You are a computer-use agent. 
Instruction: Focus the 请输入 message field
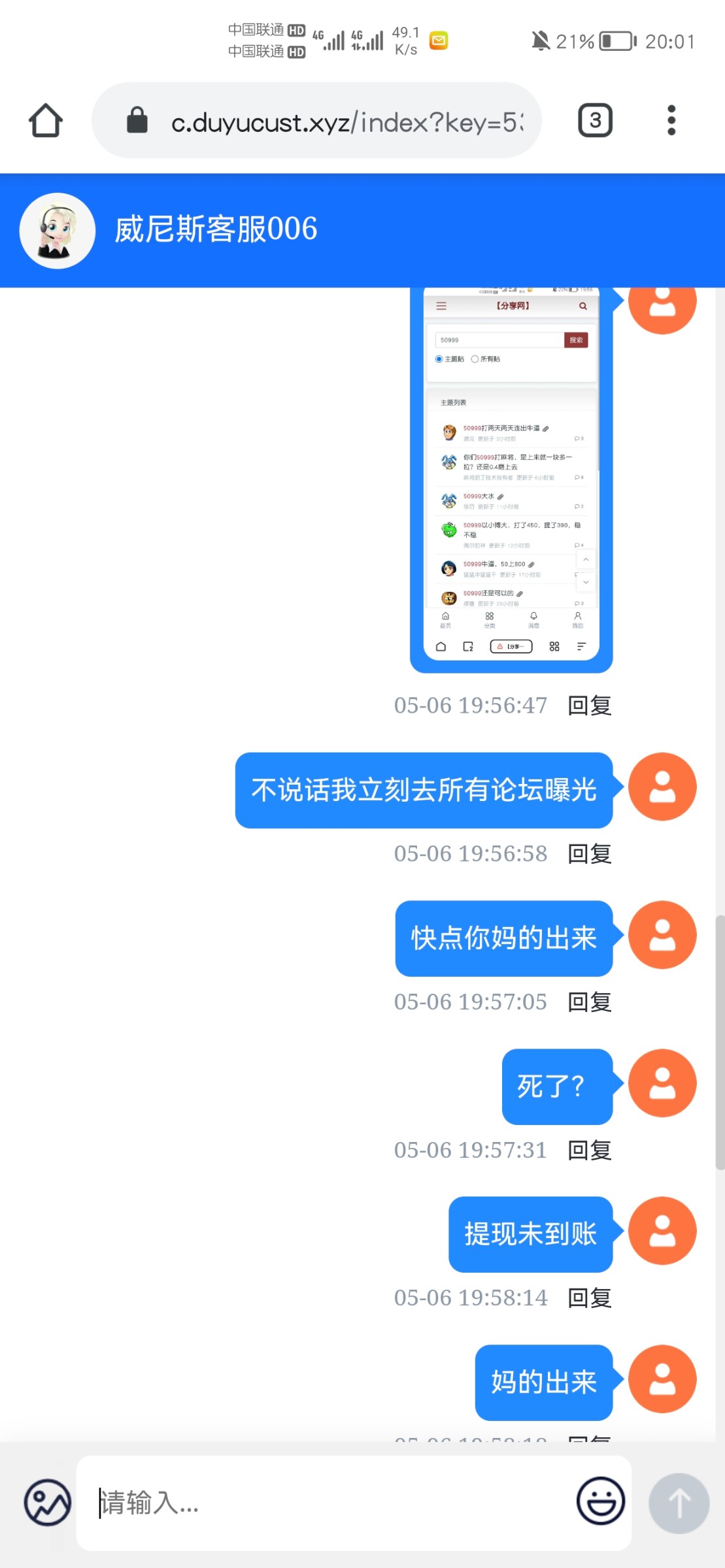click(327, 1503)
